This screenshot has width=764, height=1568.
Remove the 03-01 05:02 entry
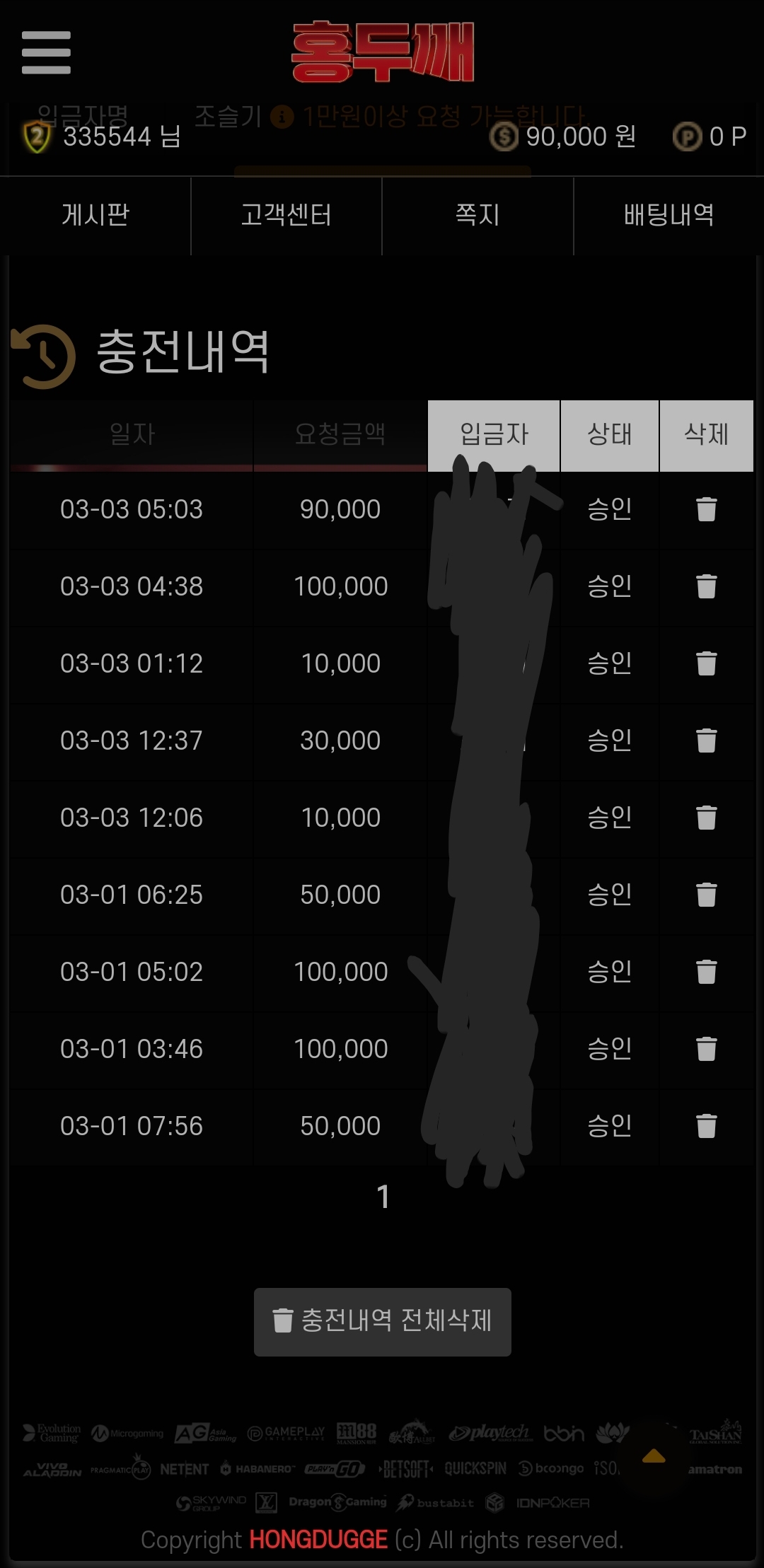[706, 972]
